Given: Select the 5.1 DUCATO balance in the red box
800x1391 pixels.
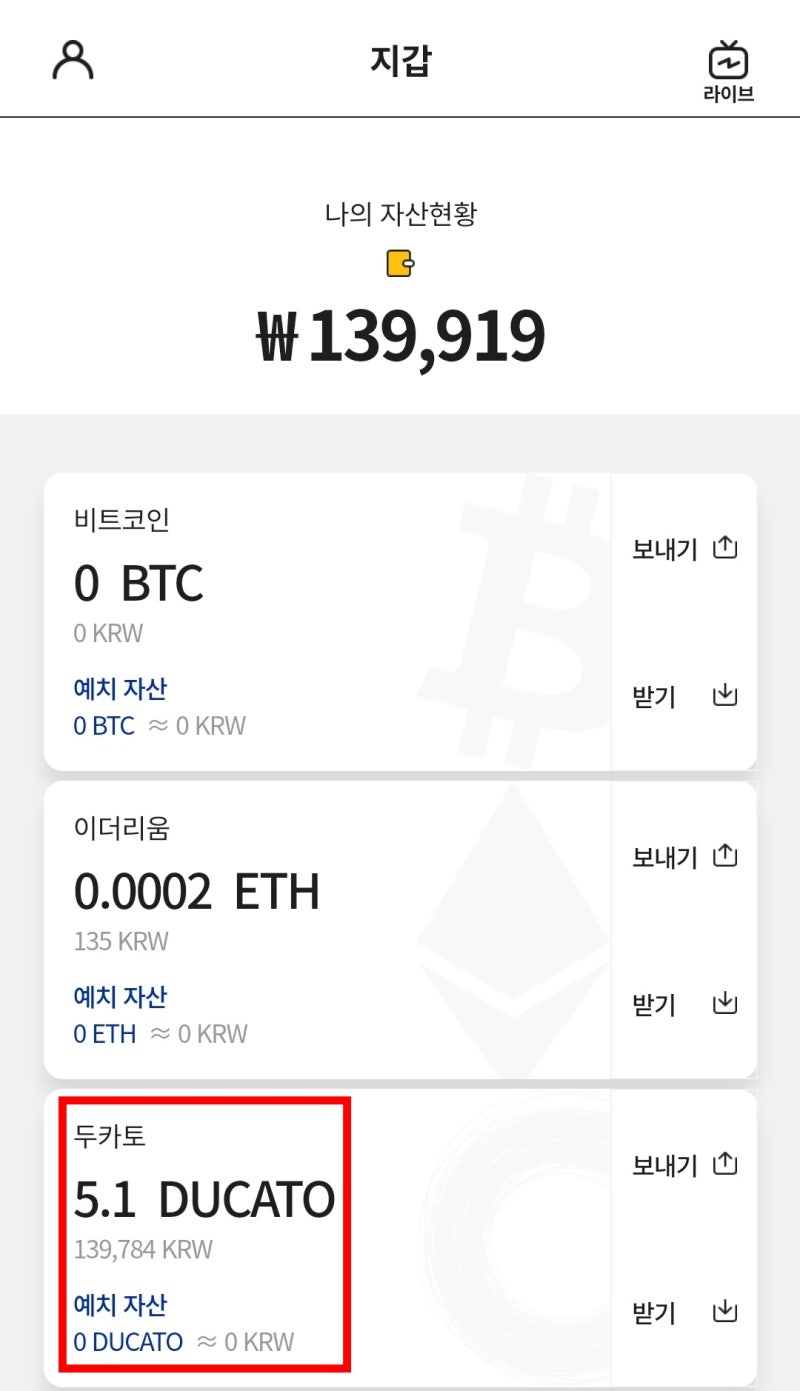Looking at the screenshot, I should [203, 1199].
